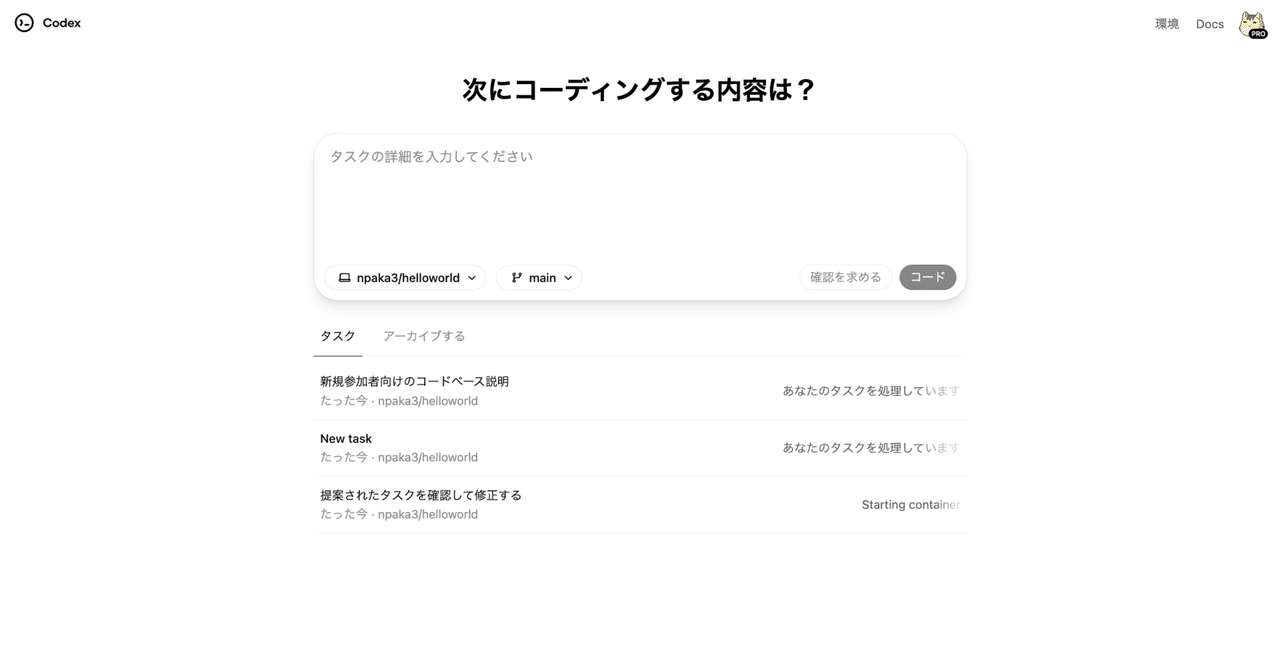Tap the コード button

[927, 277]
